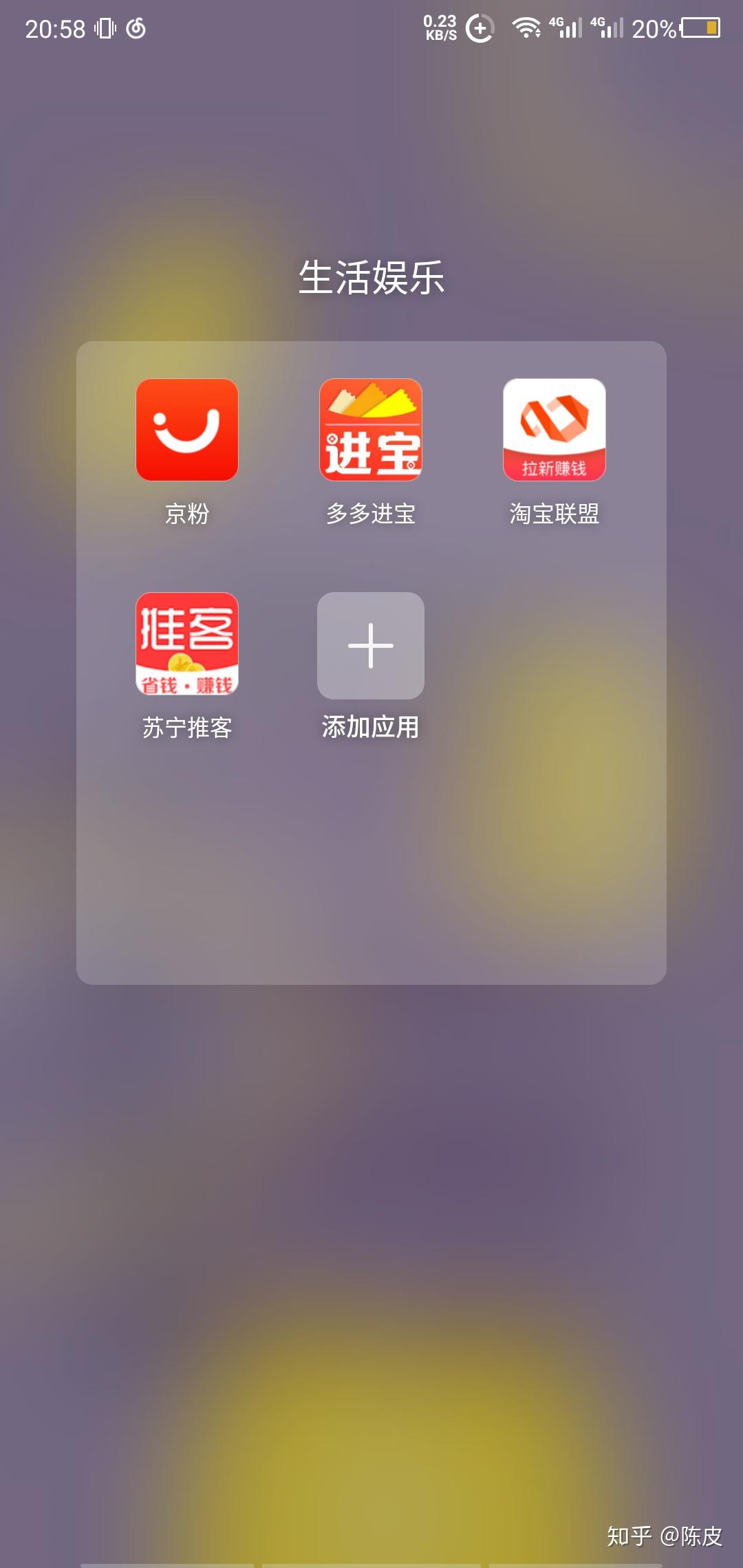Open the 淘宝联盟 app

point(554,430)
